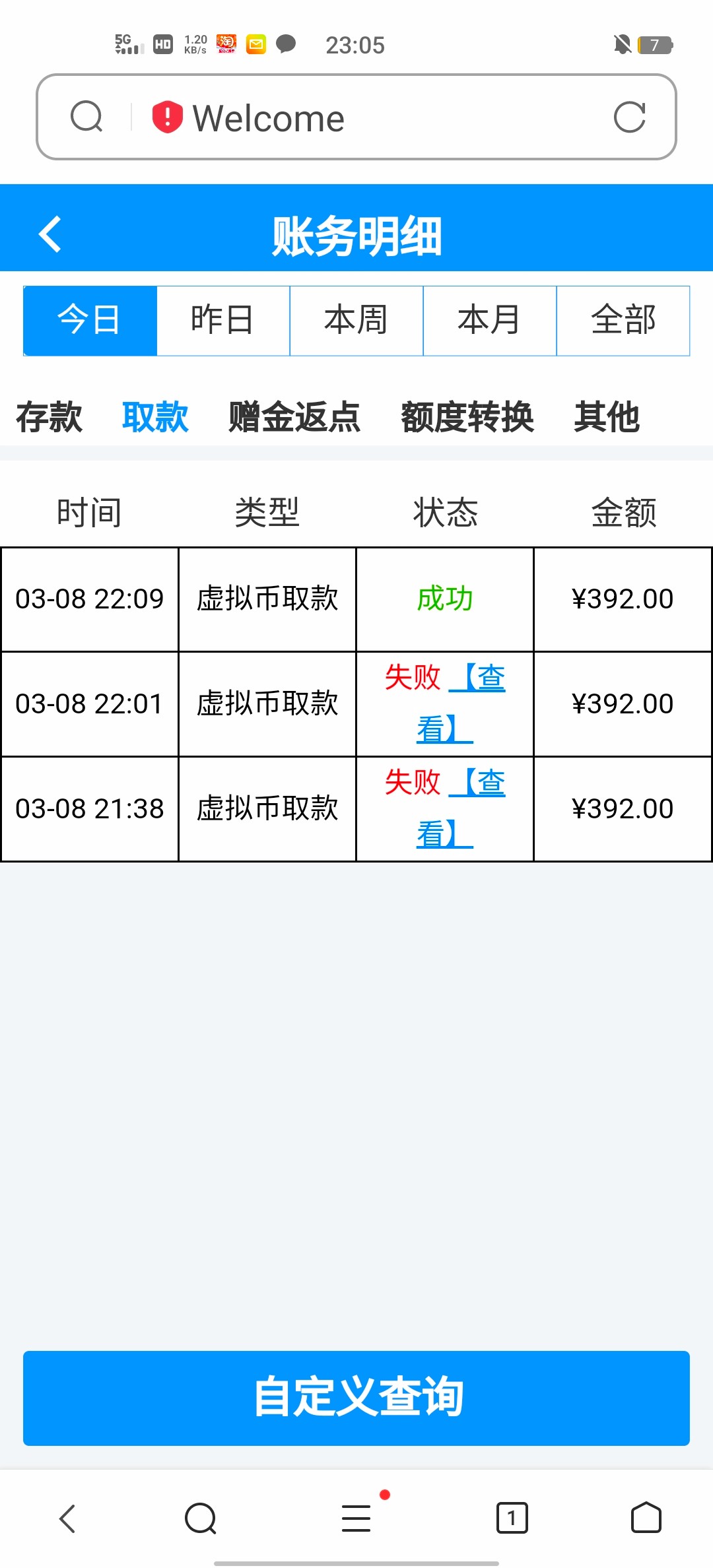Switch to the 本月 date filter
This screenshot has width=713, height=1568.
pyautogui.click(x=490, y=321)
